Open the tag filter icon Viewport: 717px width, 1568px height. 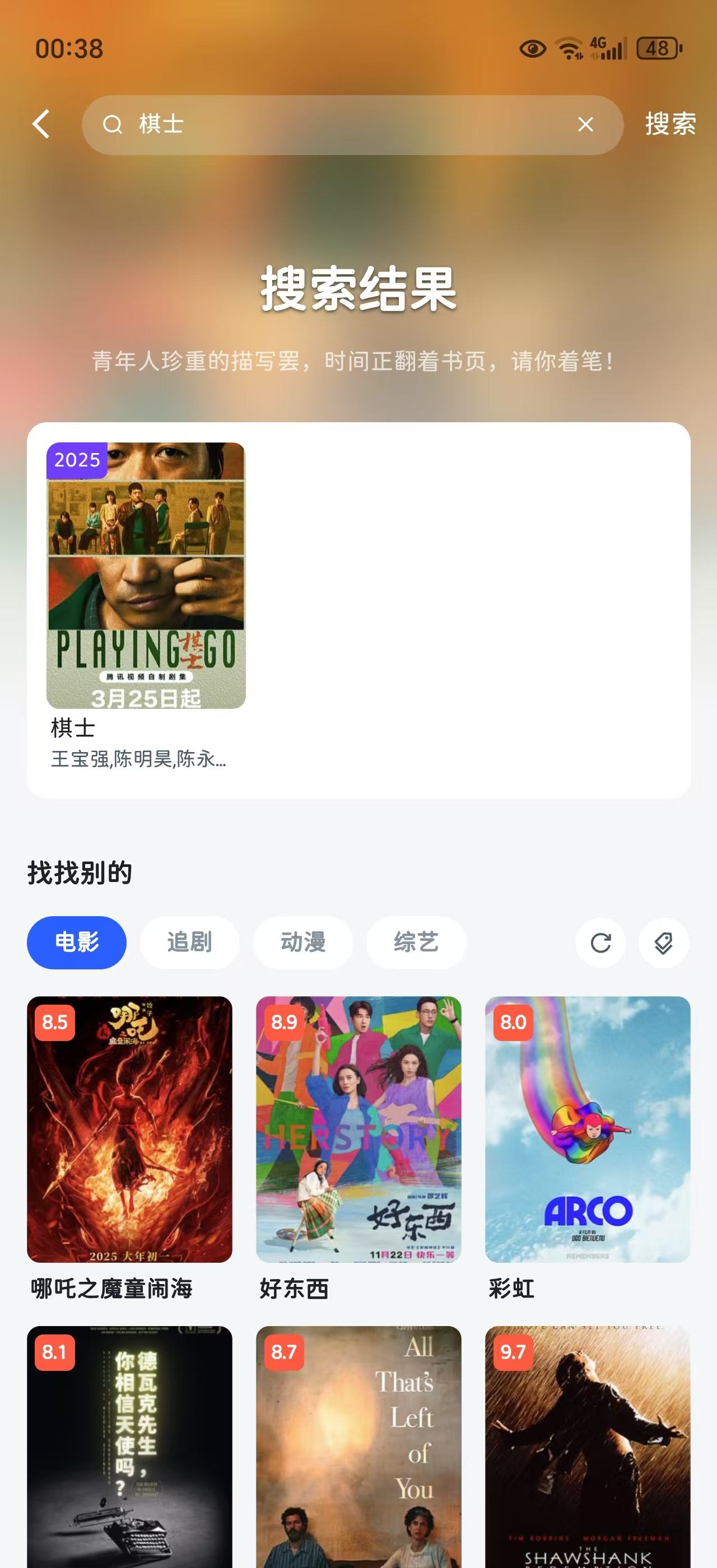pos(663,942)
